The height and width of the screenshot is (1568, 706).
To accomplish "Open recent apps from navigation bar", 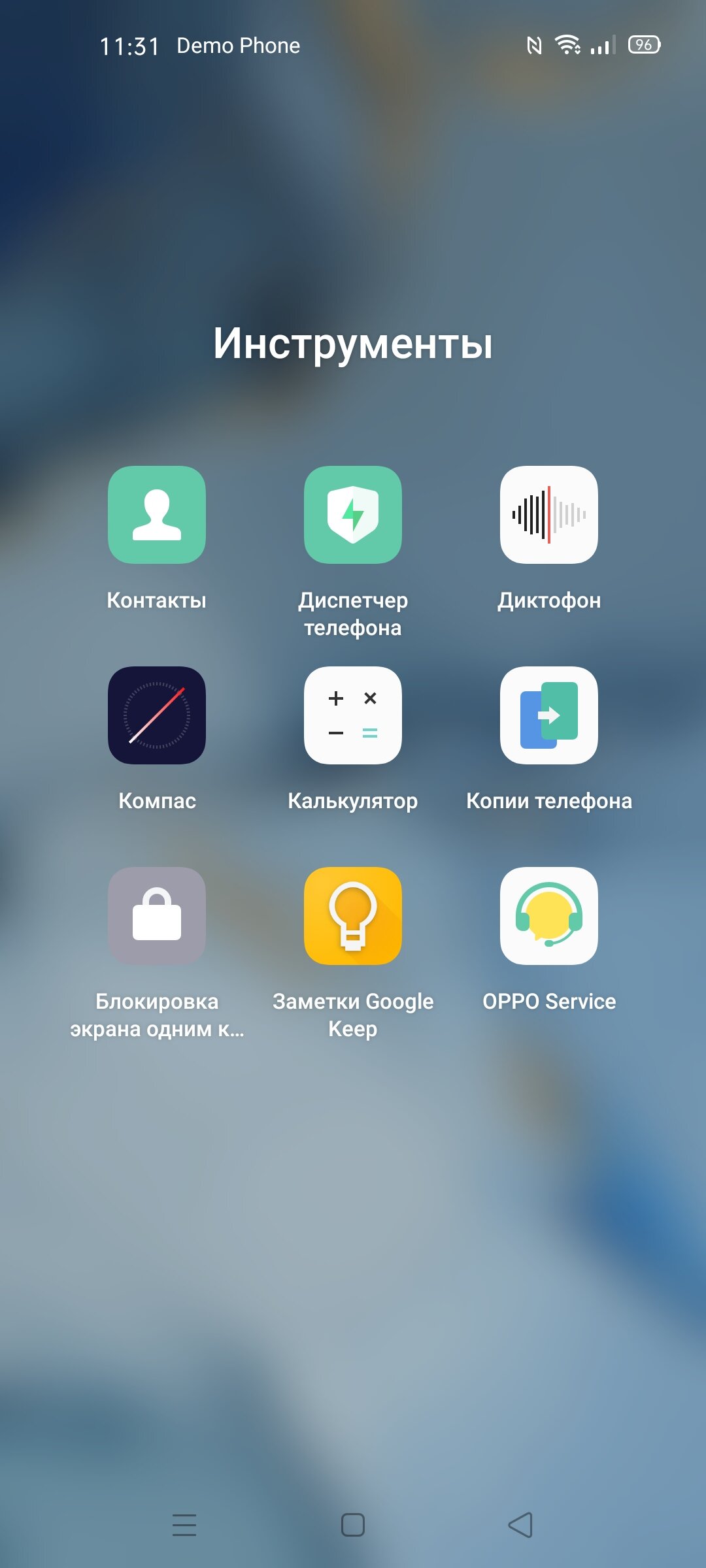I will point(184,1525).
